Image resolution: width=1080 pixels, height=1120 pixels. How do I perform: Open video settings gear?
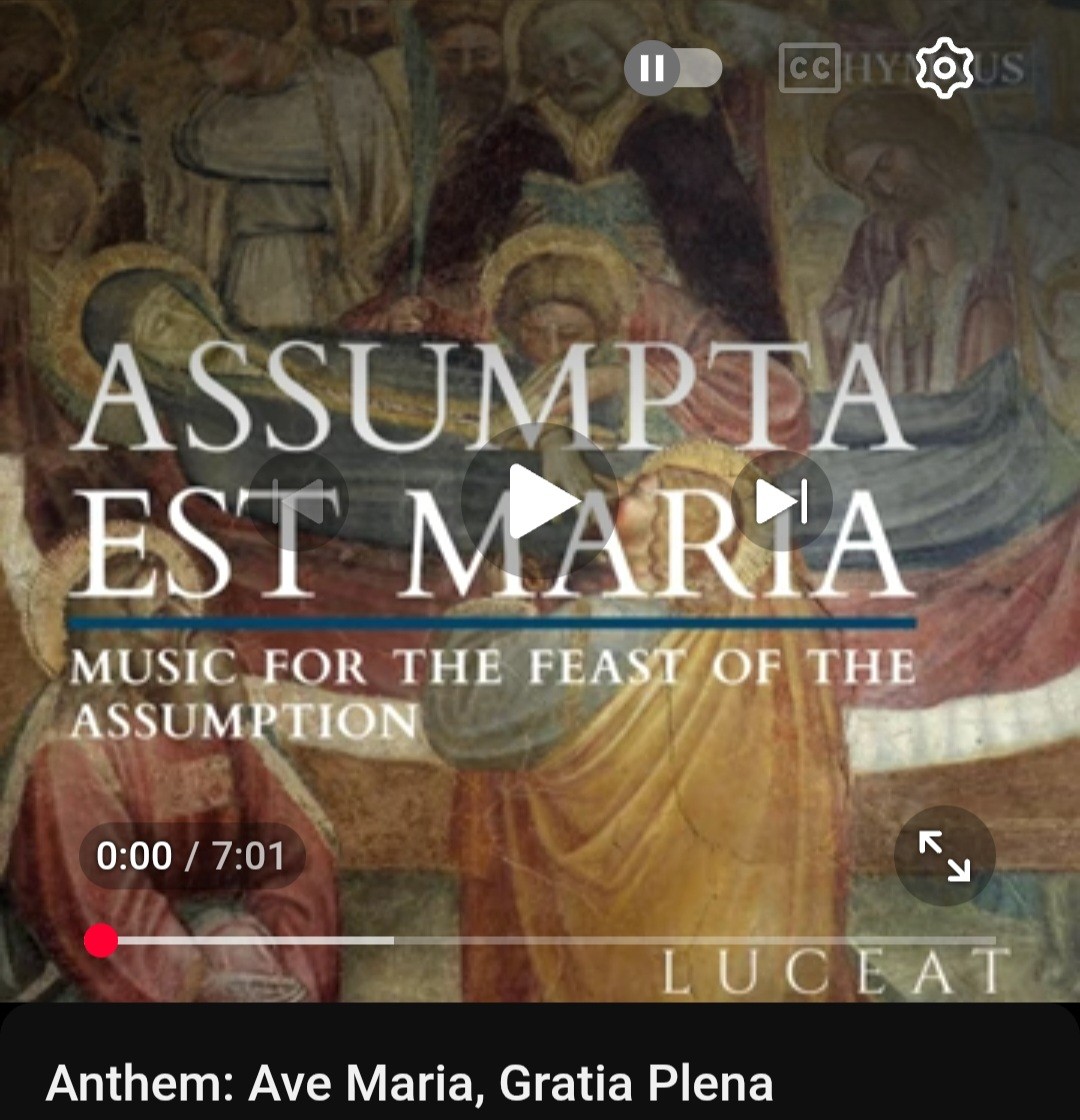[x=944, y=68]
